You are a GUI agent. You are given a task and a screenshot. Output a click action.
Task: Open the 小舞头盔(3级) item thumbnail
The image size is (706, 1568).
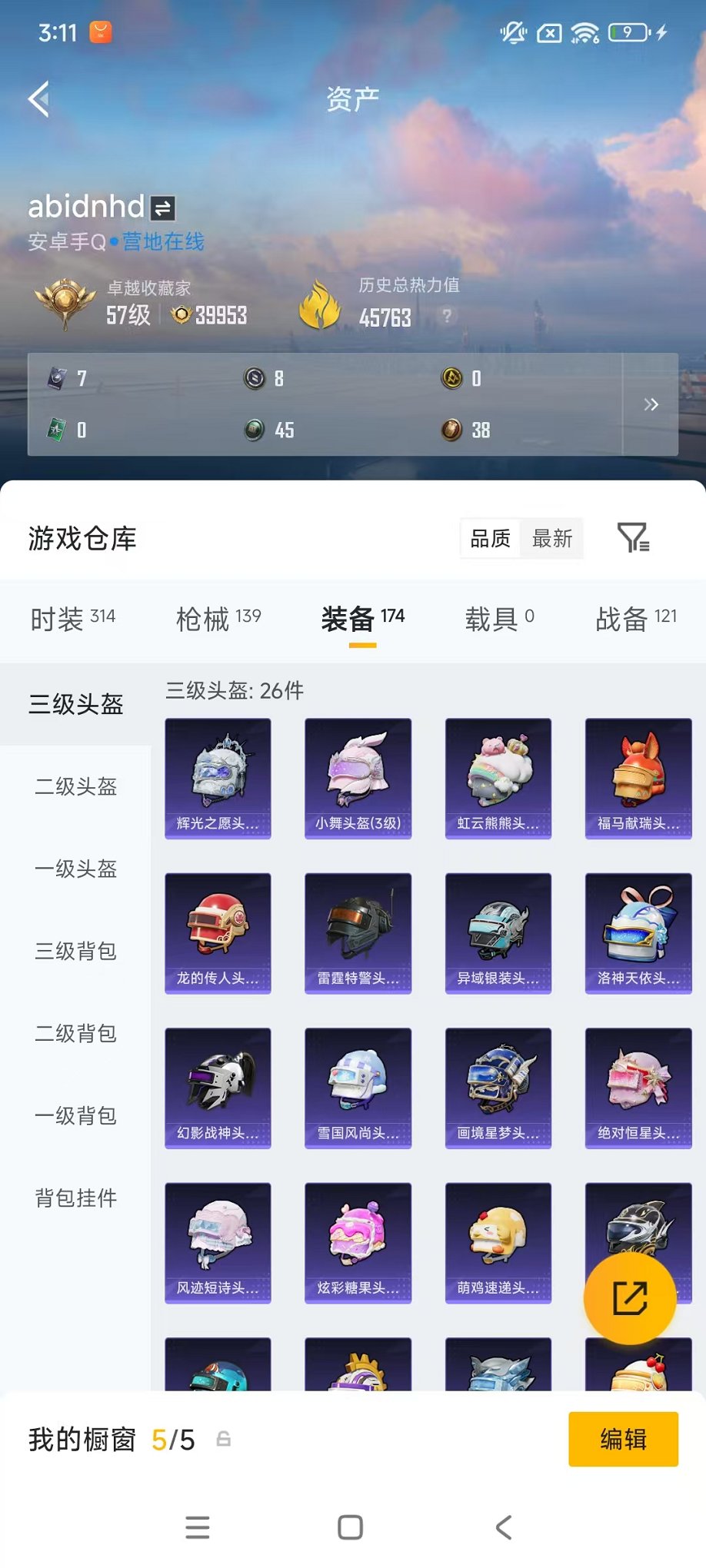[x=358, y=778]
